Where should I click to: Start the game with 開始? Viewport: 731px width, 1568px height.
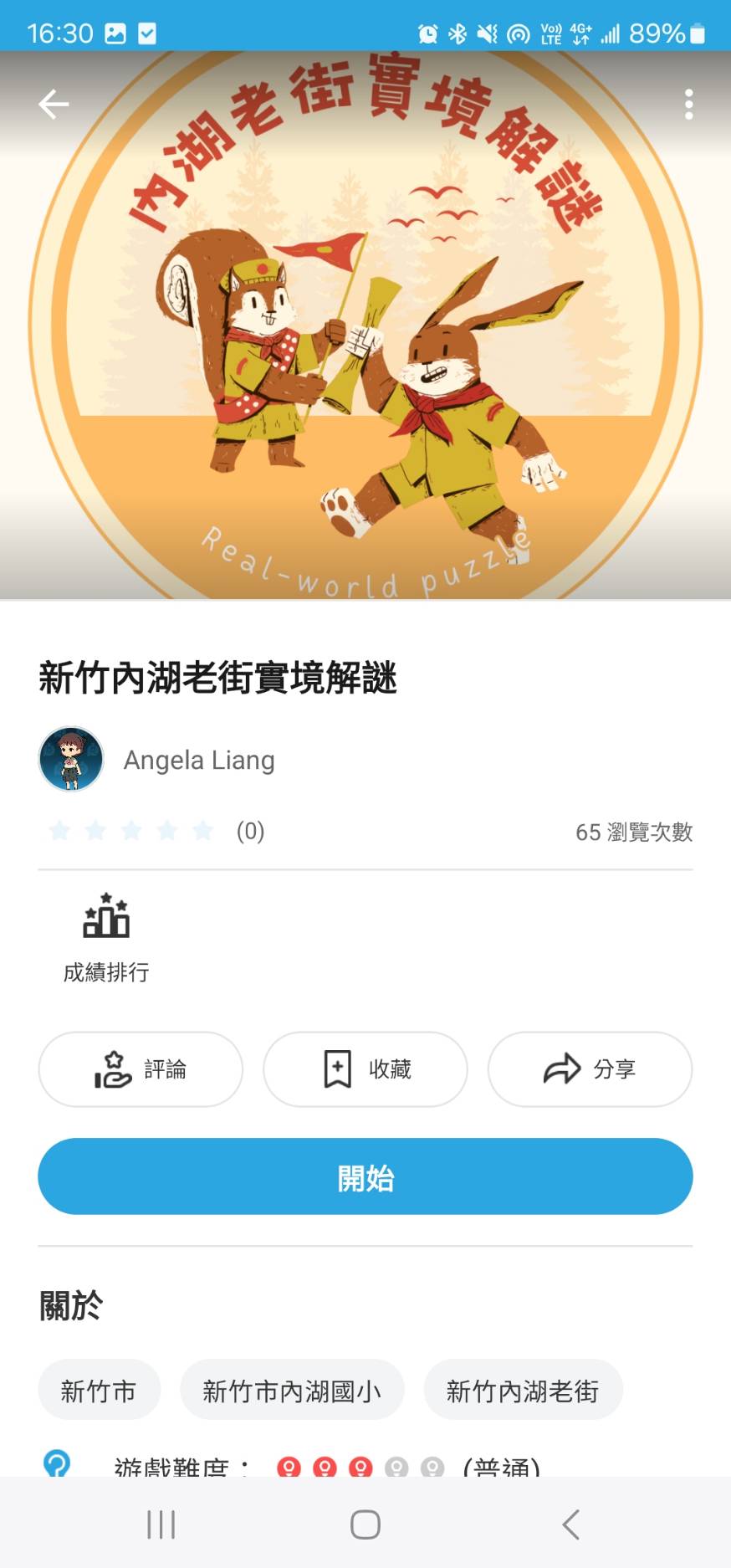(365, 1176)
